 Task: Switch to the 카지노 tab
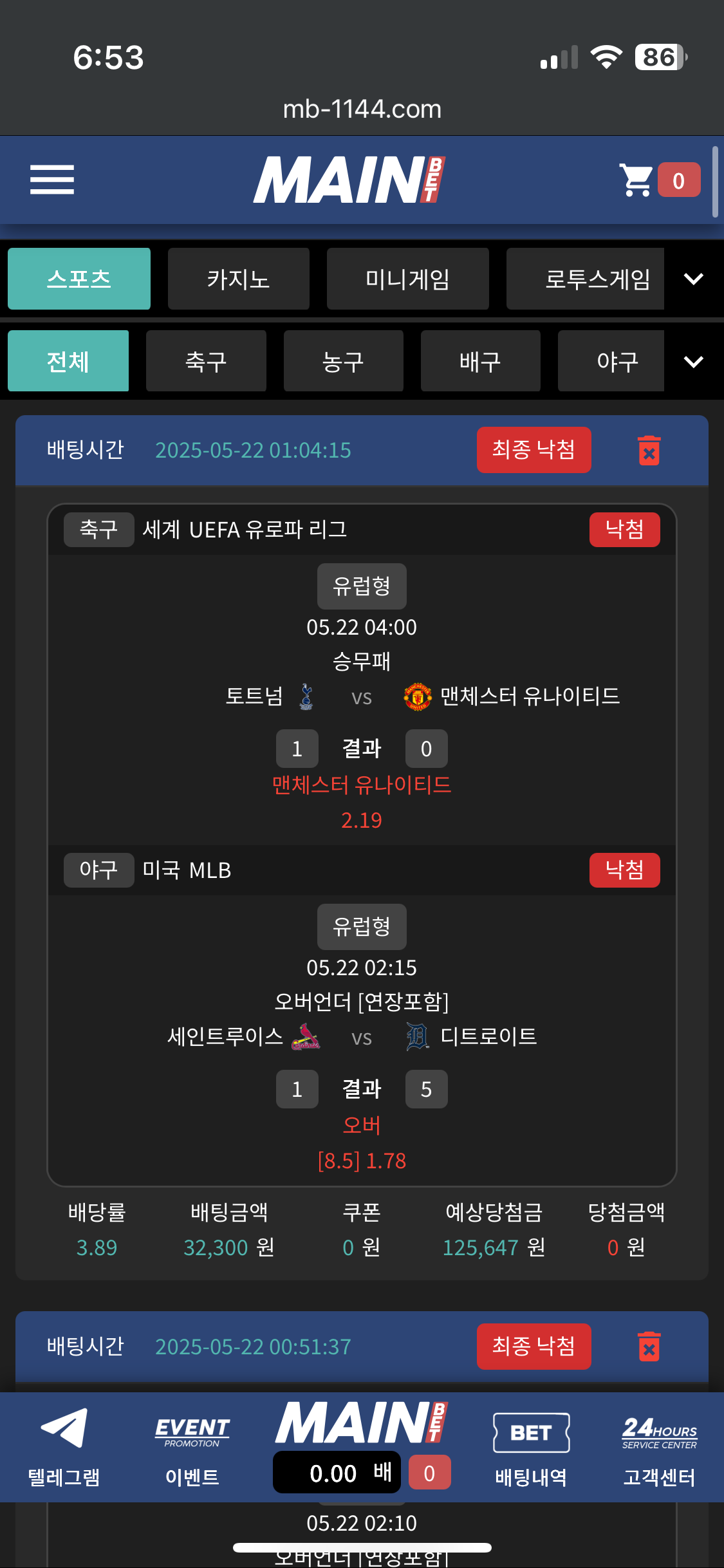click(x=238, y=279)
